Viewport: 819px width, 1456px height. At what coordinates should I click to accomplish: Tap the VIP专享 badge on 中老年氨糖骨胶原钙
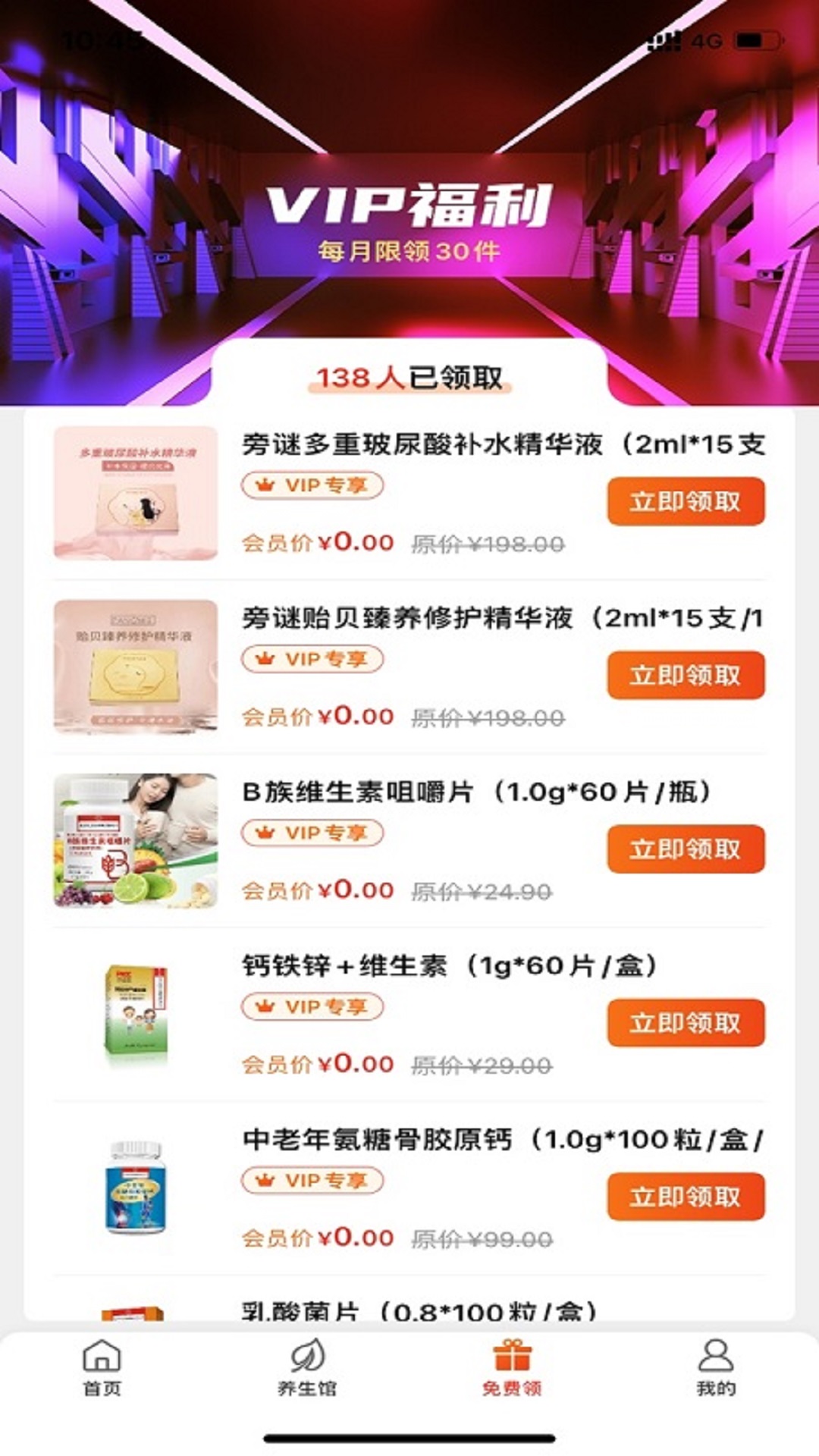311,1181
